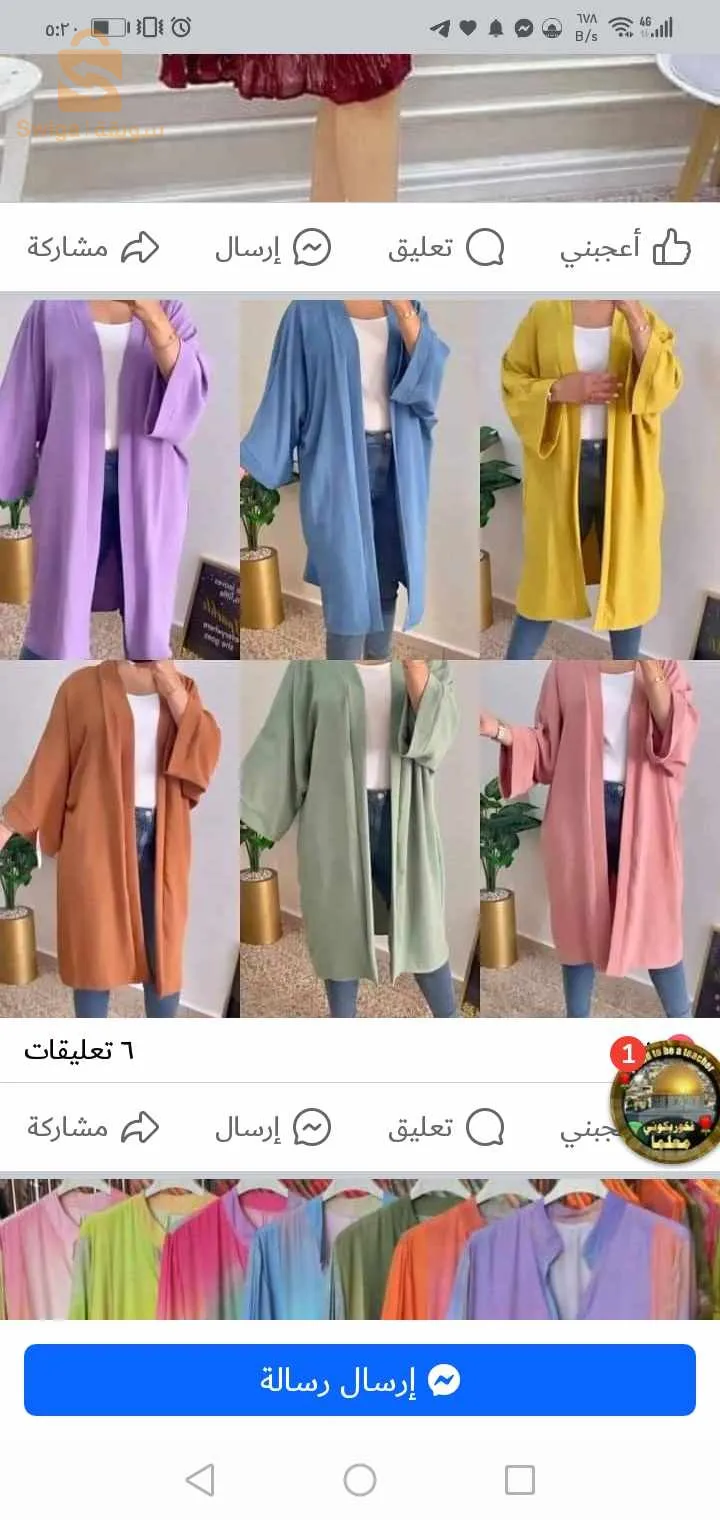This screenshot has height=1520, width=720.
Task: Tap إرسال under the top post
Action: point(272,248)
